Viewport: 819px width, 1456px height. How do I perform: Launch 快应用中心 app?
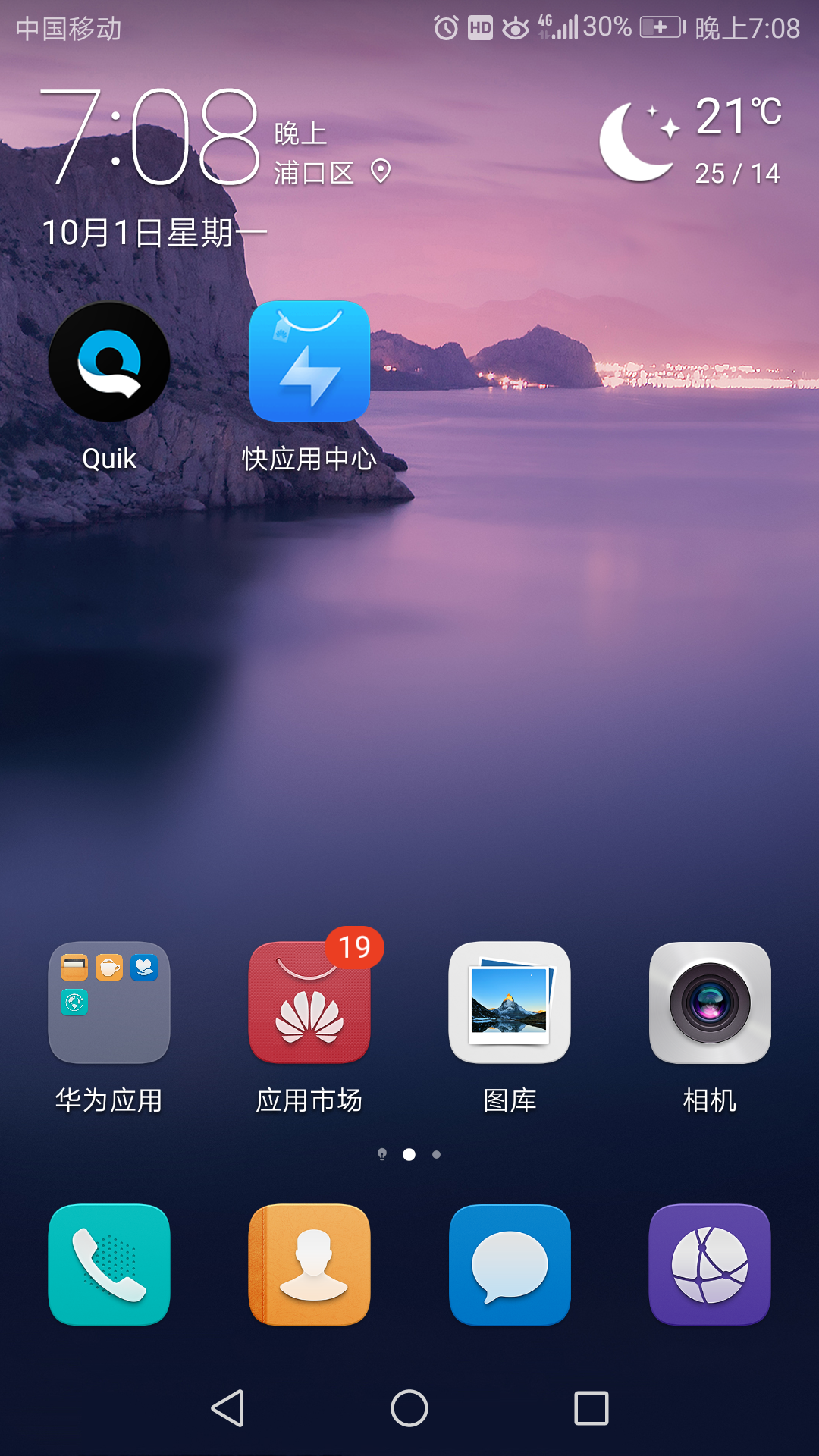(x=309, y=362)
